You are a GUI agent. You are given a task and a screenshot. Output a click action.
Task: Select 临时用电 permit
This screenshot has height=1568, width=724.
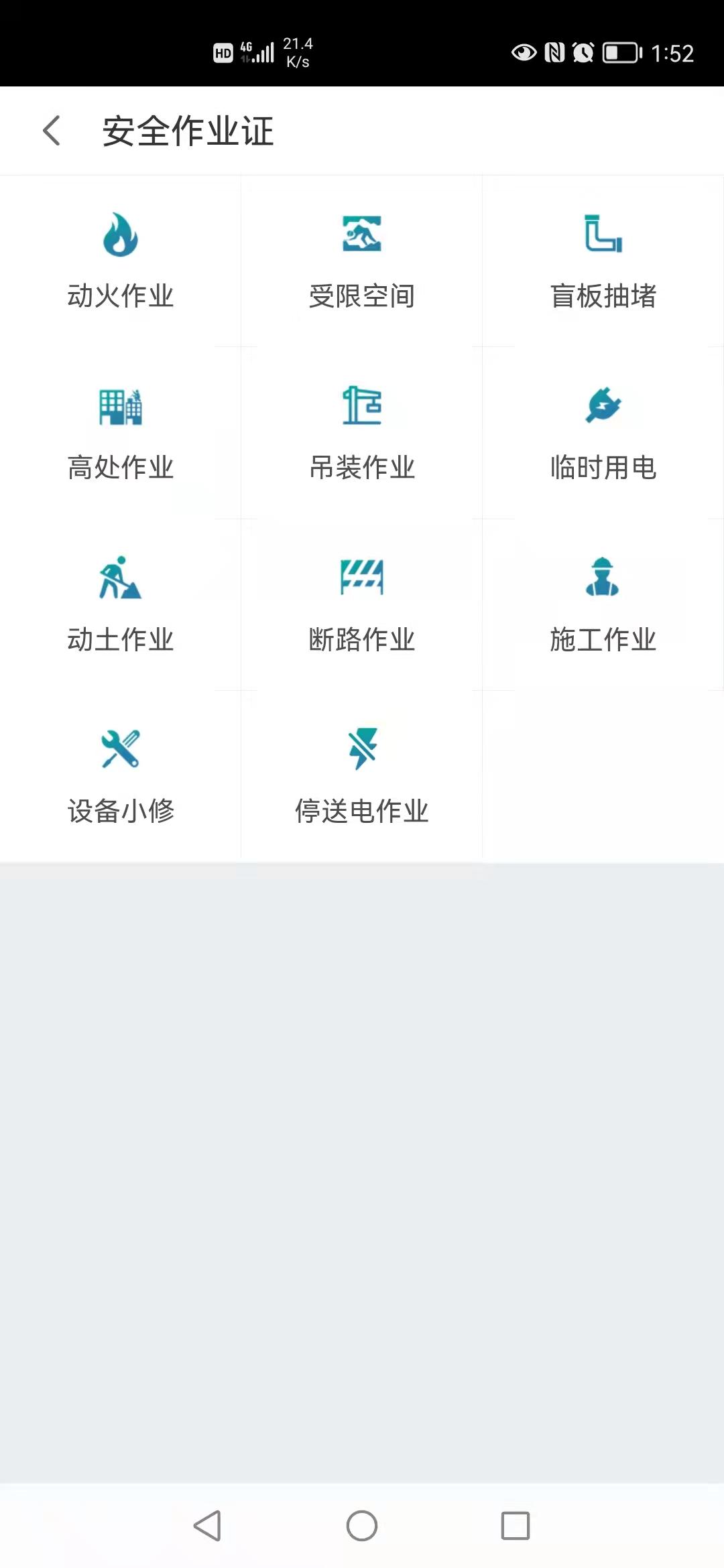(603, 433)
